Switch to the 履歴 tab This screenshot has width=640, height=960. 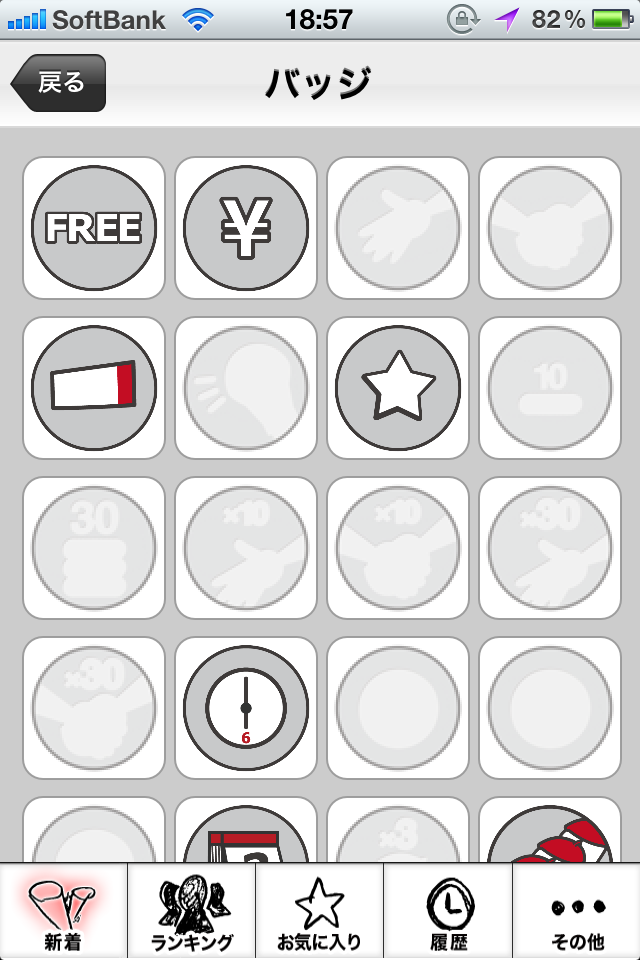click(448, 912)
